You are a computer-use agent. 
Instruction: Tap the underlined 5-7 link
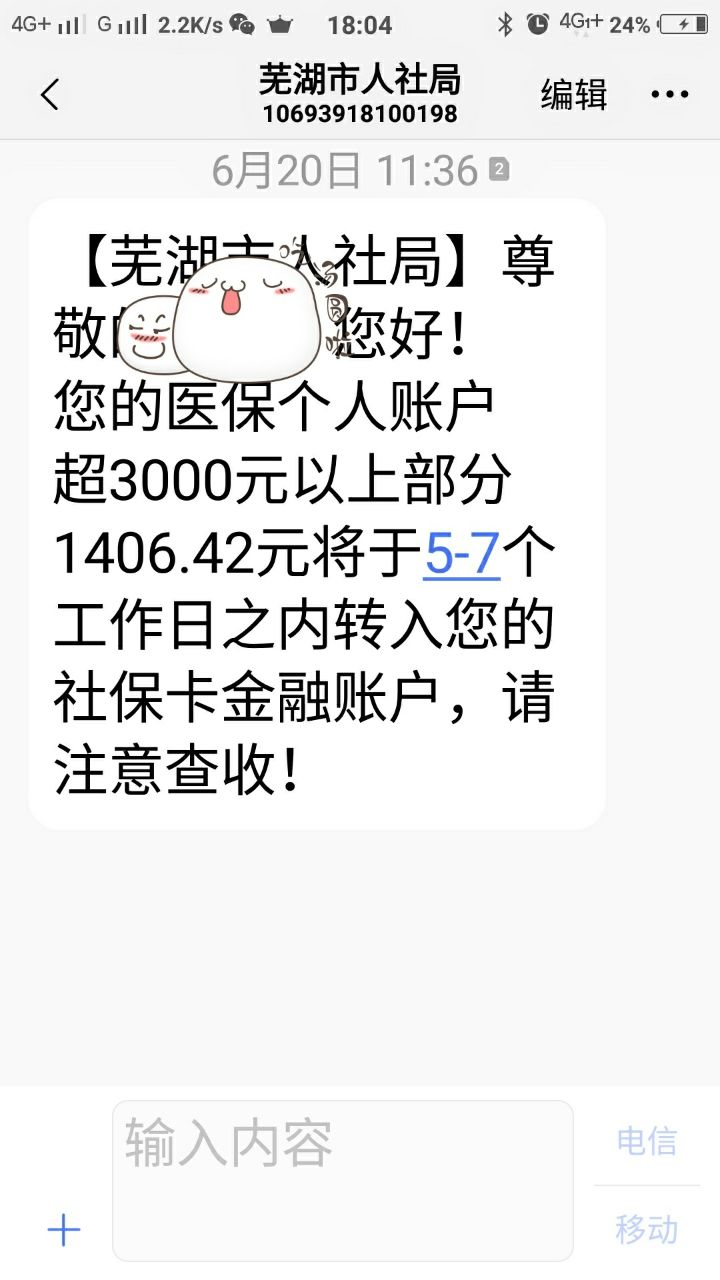[x=462, y=553]
